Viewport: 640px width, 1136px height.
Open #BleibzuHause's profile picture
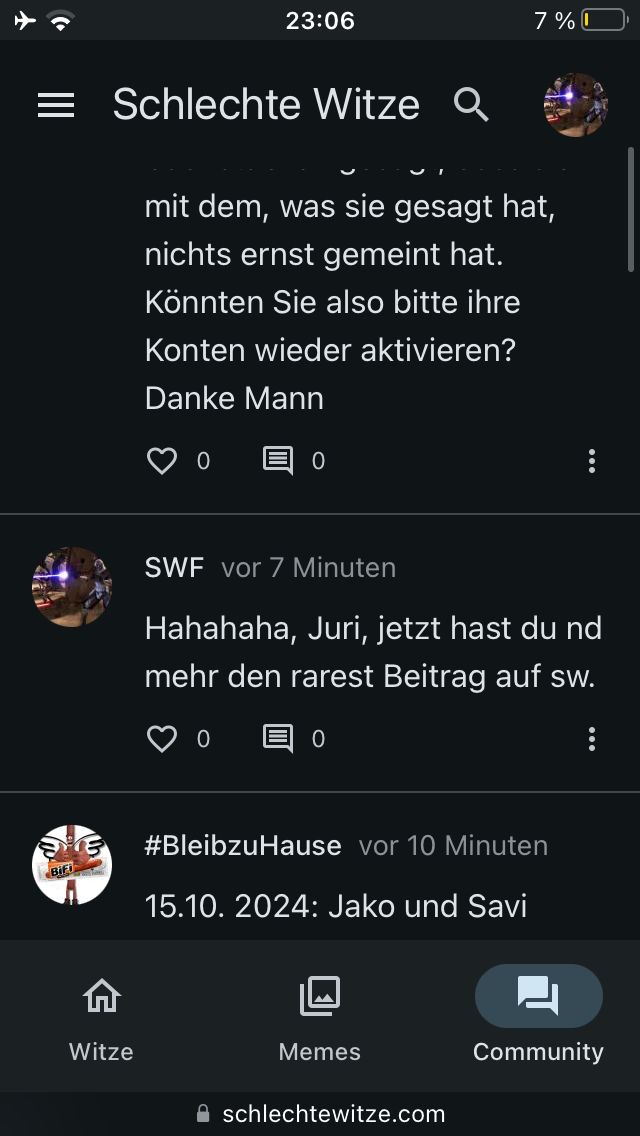point(72,864)
